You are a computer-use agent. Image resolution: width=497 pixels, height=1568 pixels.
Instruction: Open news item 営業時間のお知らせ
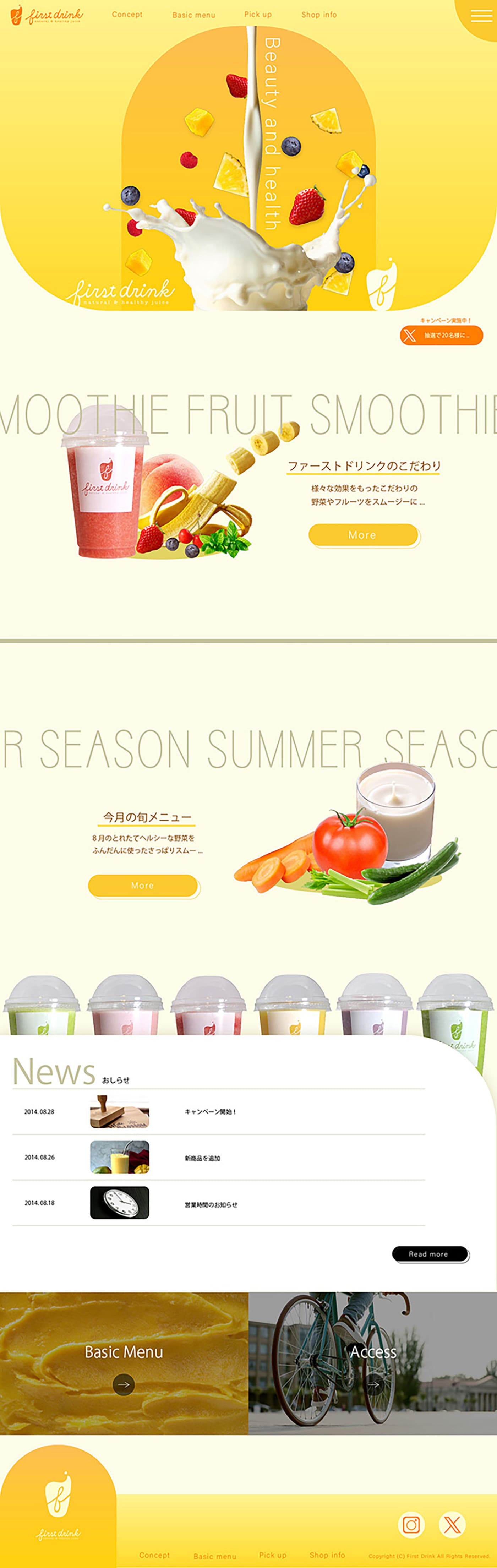tap(211, 1204)
